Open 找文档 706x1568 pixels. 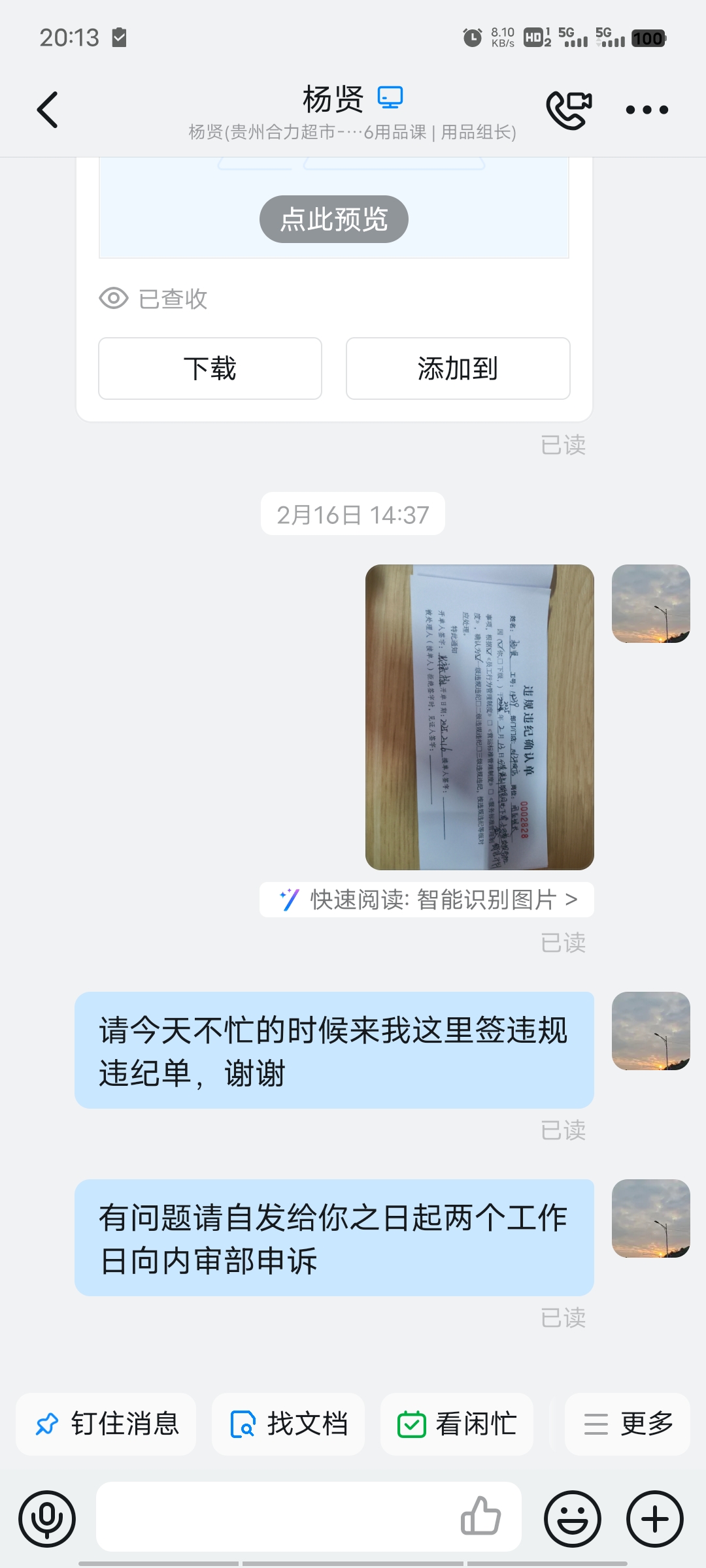tap(288, 1424)
